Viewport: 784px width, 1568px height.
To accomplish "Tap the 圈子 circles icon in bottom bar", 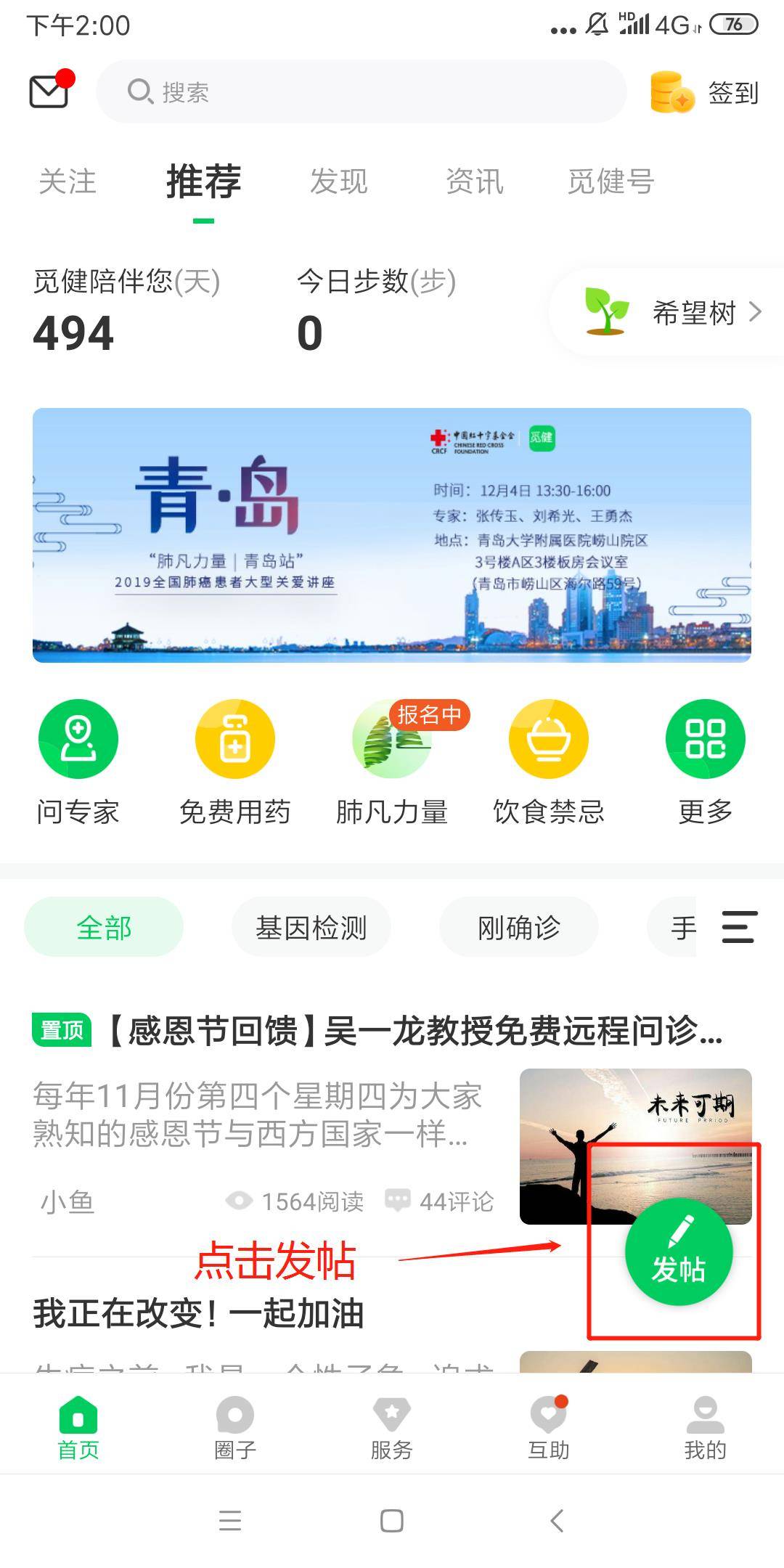I will pyautogui.click(x=234, y=1423).
